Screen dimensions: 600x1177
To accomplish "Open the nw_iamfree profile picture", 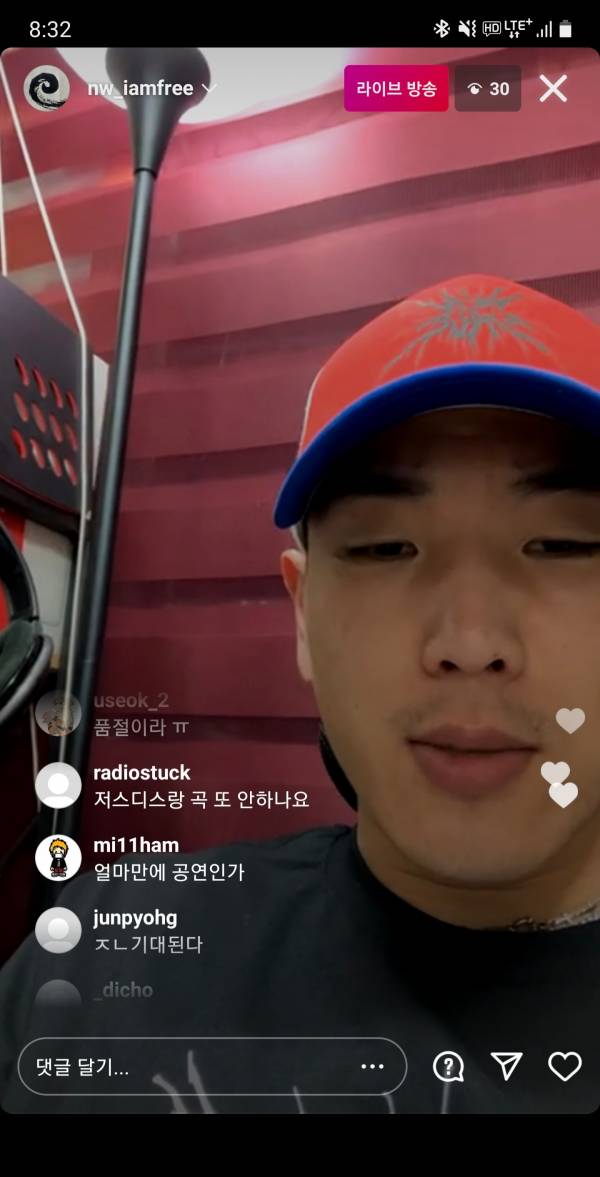I will pyautogui.click(x=47, y=89).
